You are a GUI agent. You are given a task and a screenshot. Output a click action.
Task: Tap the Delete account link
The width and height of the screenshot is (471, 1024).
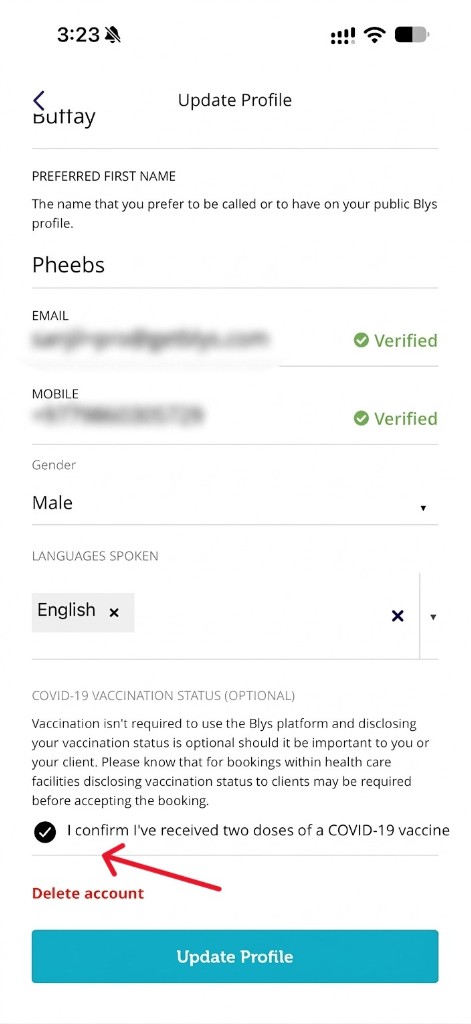pos(88,893)
